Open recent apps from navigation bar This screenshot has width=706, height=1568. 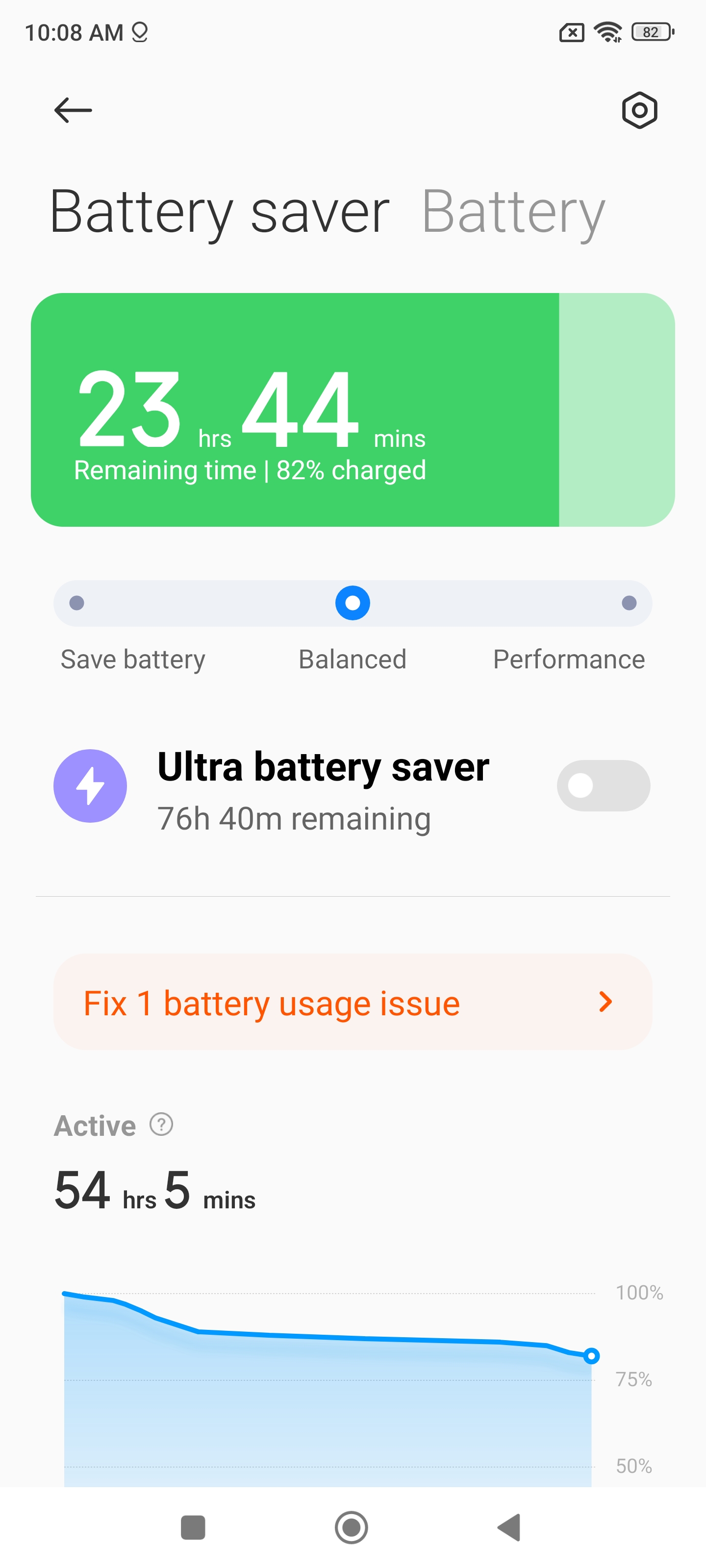click(193, 1527)
